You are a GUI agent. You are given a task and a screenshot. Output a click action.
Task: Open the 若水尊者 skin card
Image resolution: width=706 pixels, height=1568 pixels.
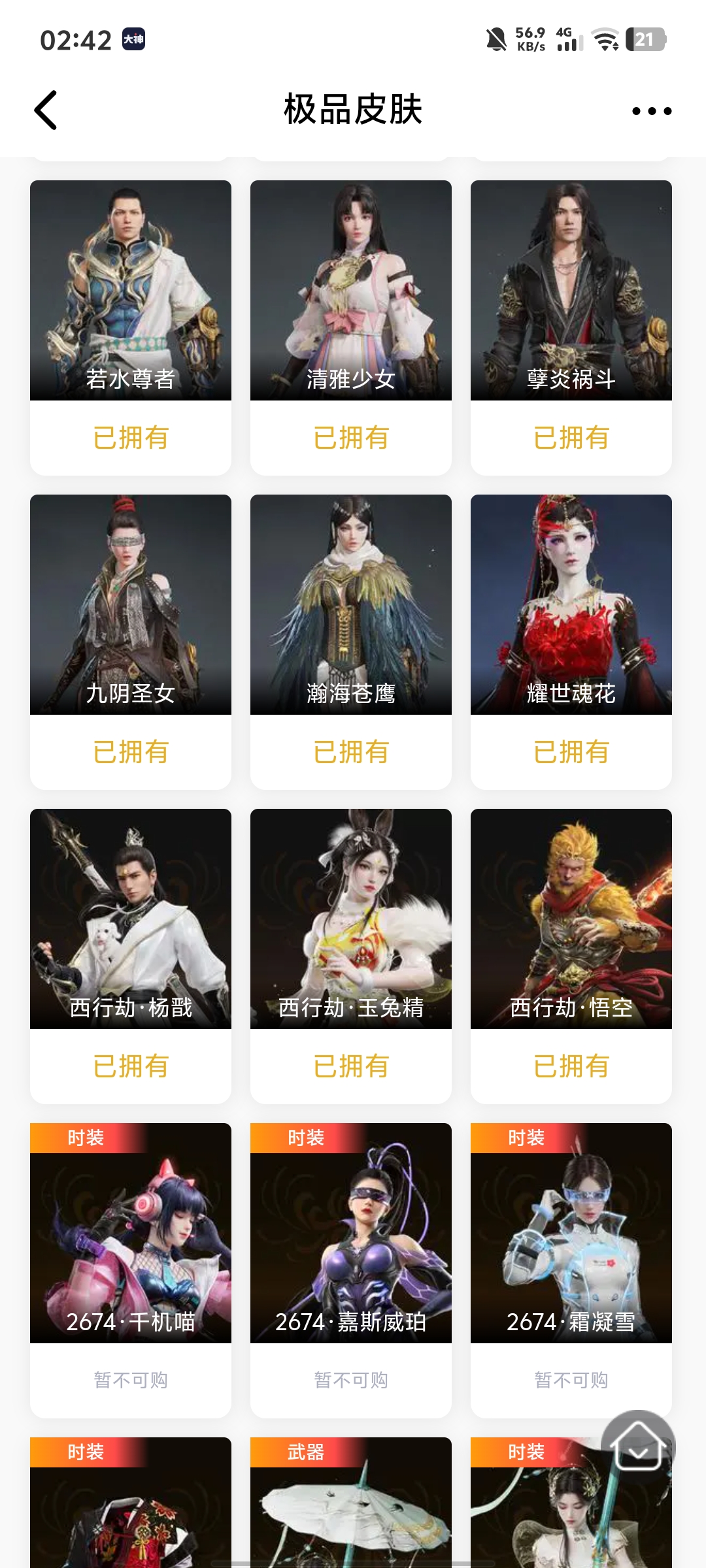131,291
